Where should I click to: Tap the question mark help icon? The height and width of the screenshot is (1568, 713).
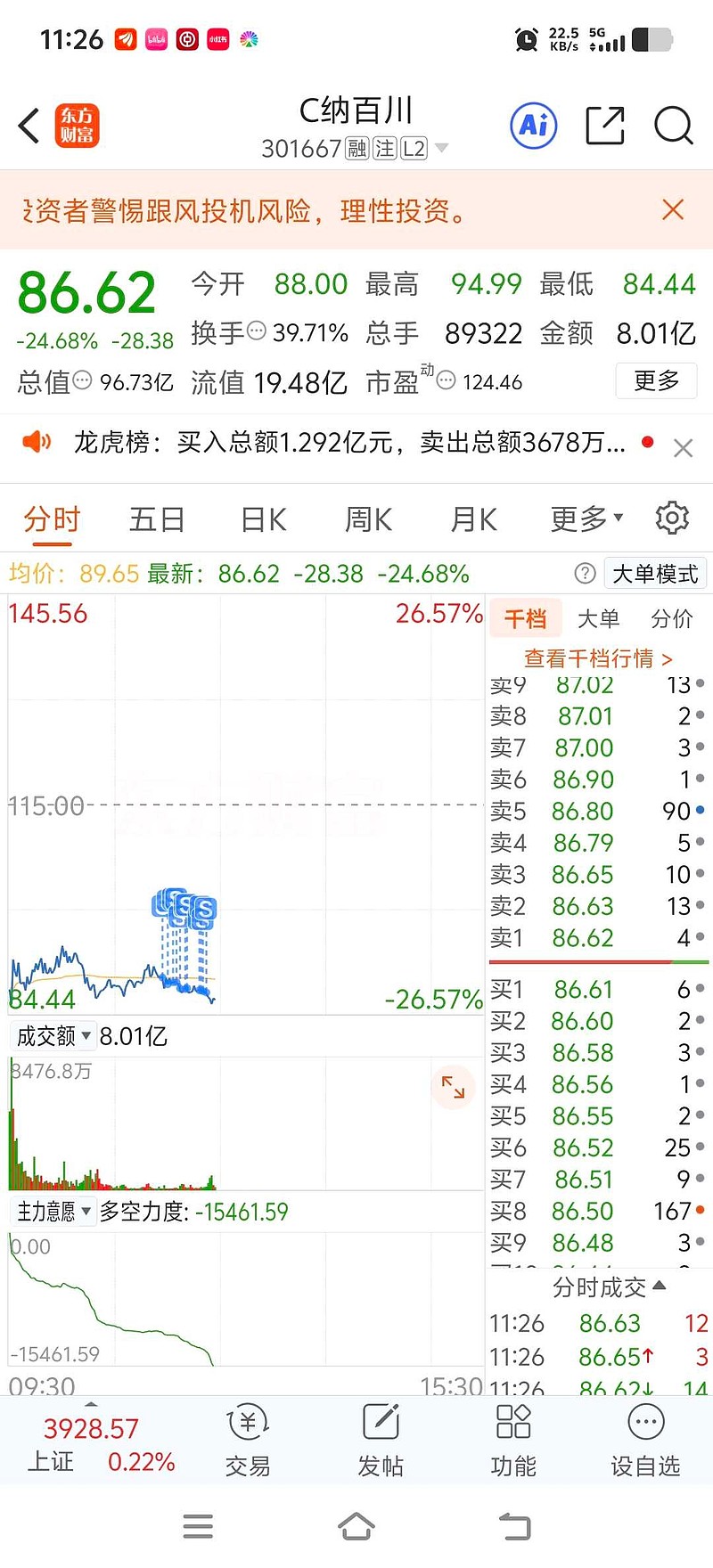(585, 573)
